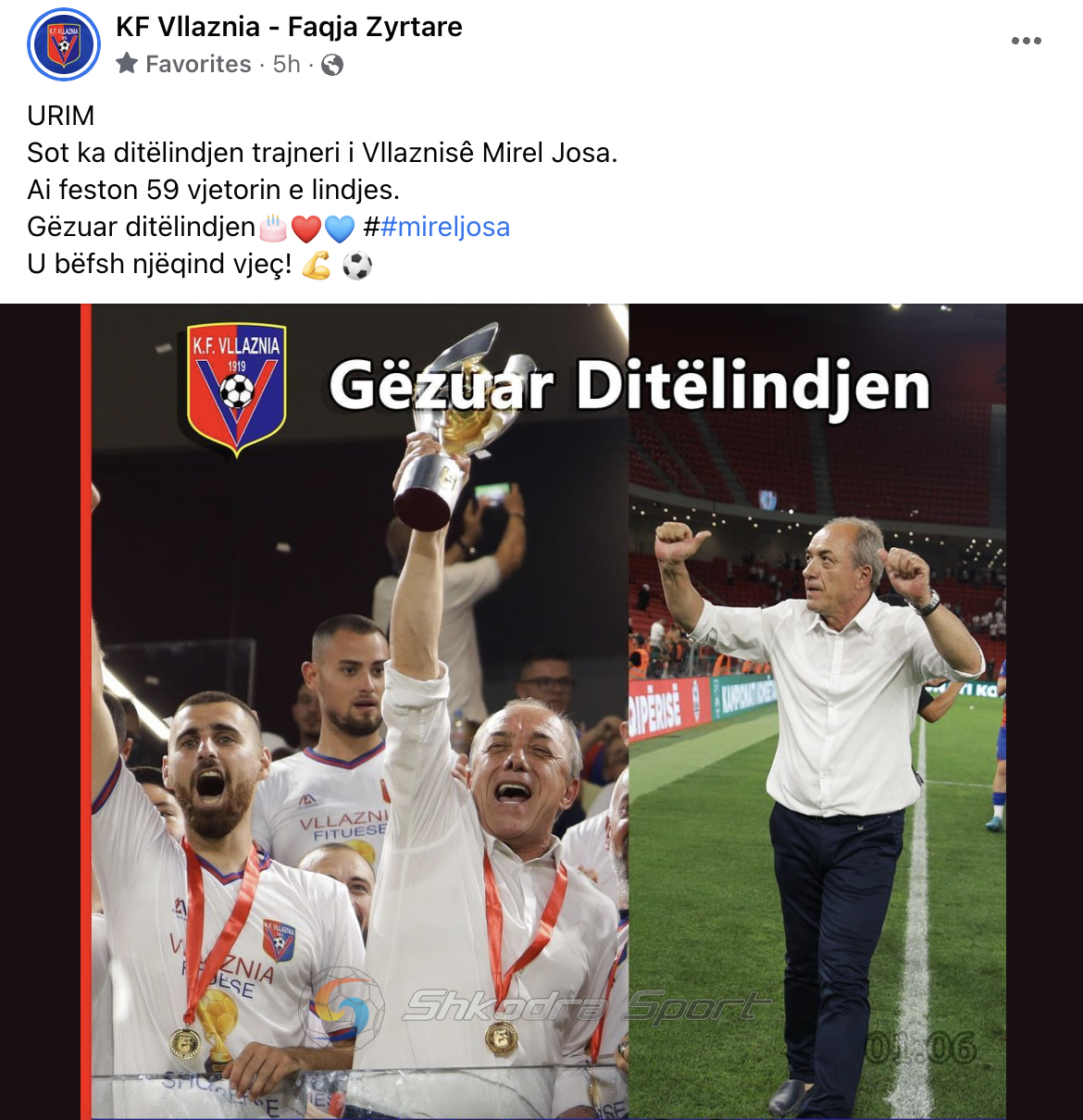Open KF Vllaznia - Faqja Zyrtare page name
This screenshot has height=1120, width=1083.
point(289,27)
